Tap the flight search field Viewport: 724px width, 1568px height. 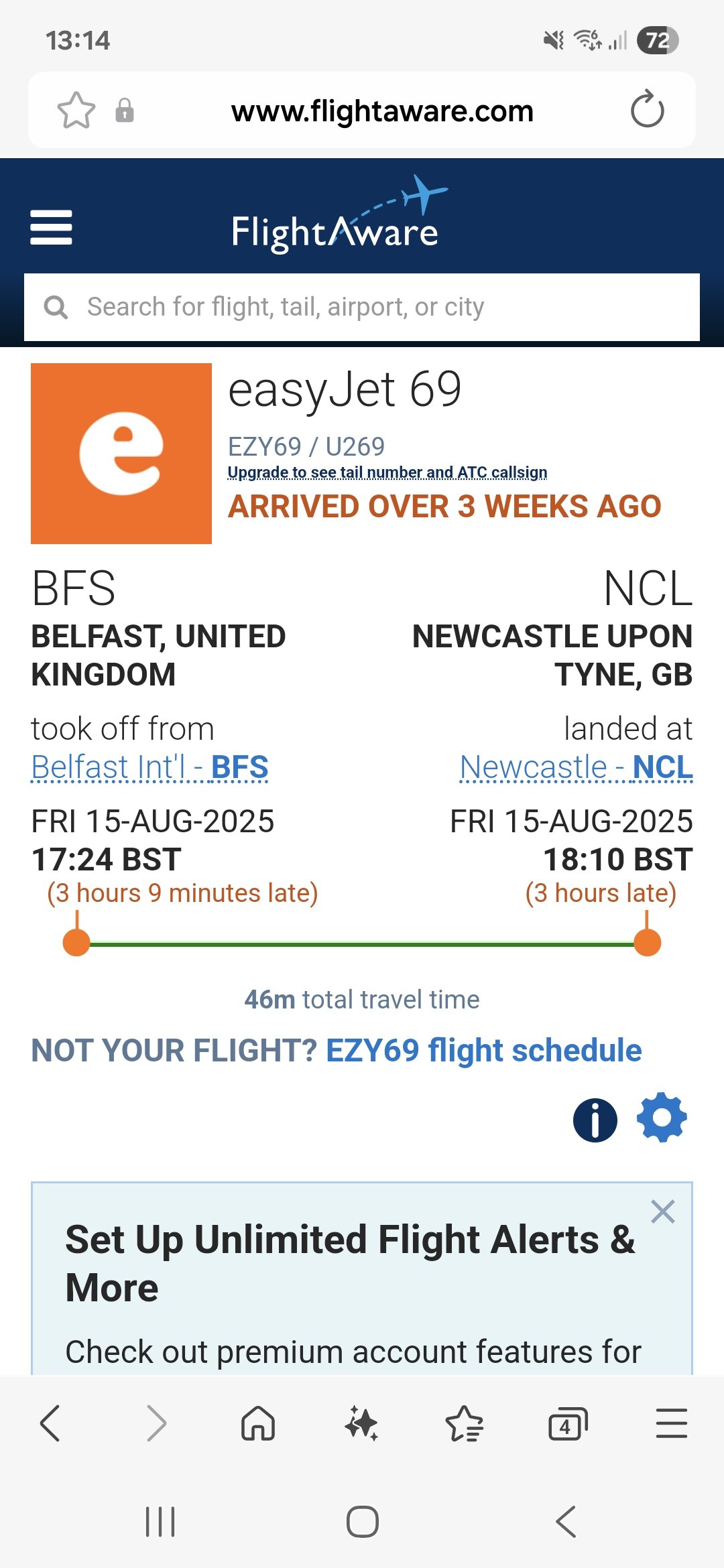tap(362, 307)
